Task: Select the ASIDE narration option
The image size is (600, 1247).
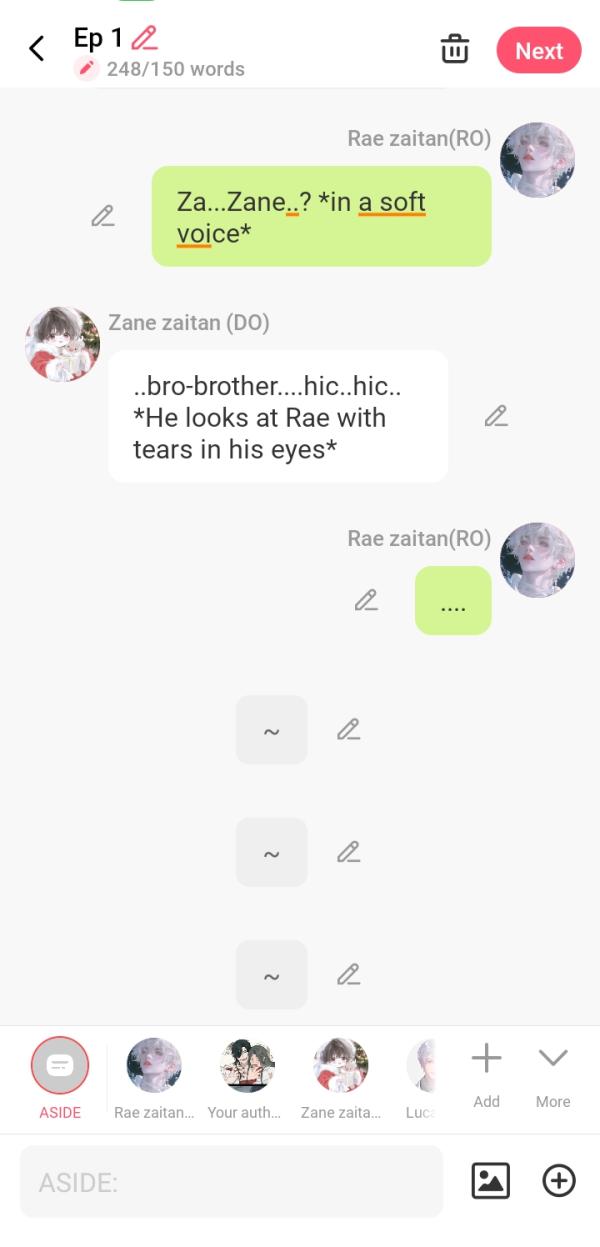Action: click(60, 1066)
